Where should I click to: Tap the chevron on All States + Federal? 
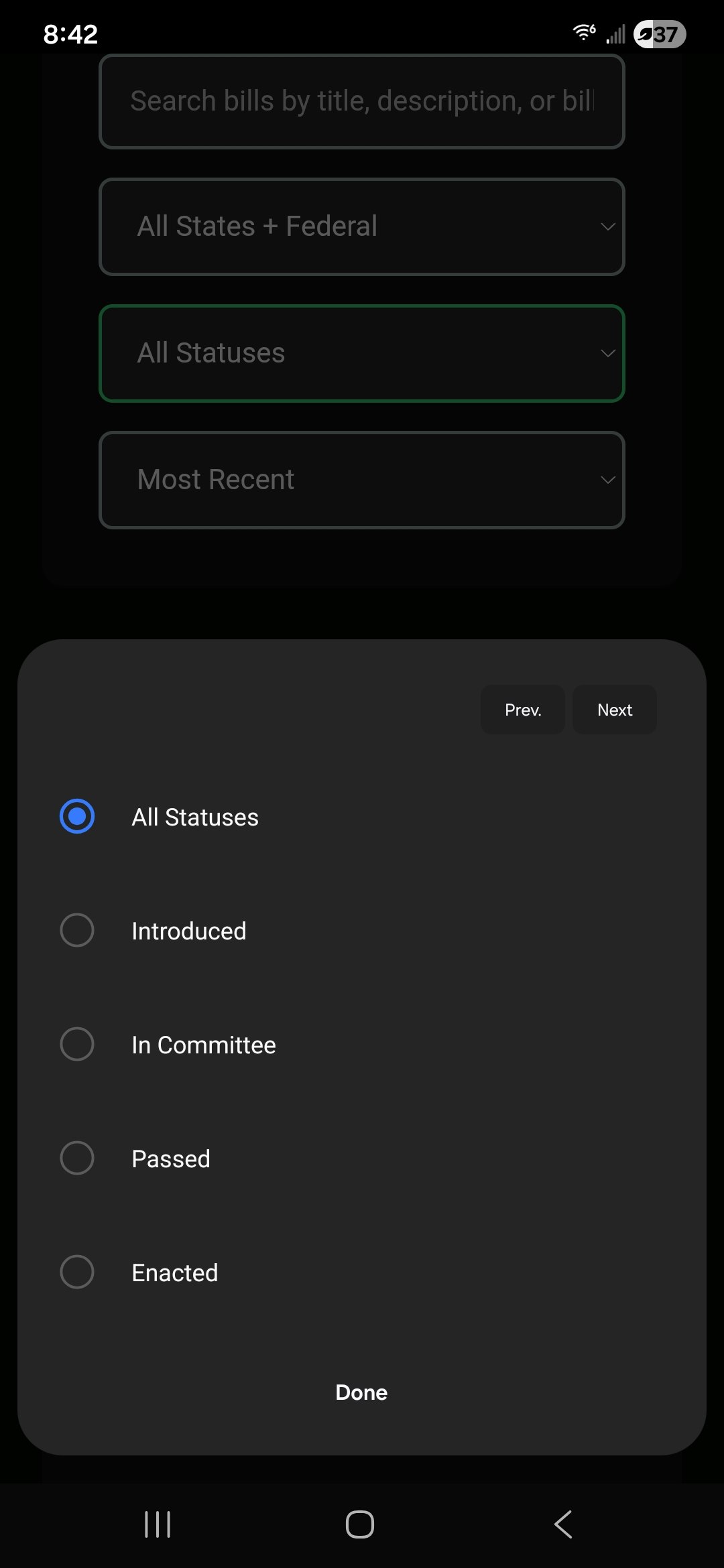[x=607, y=226]
